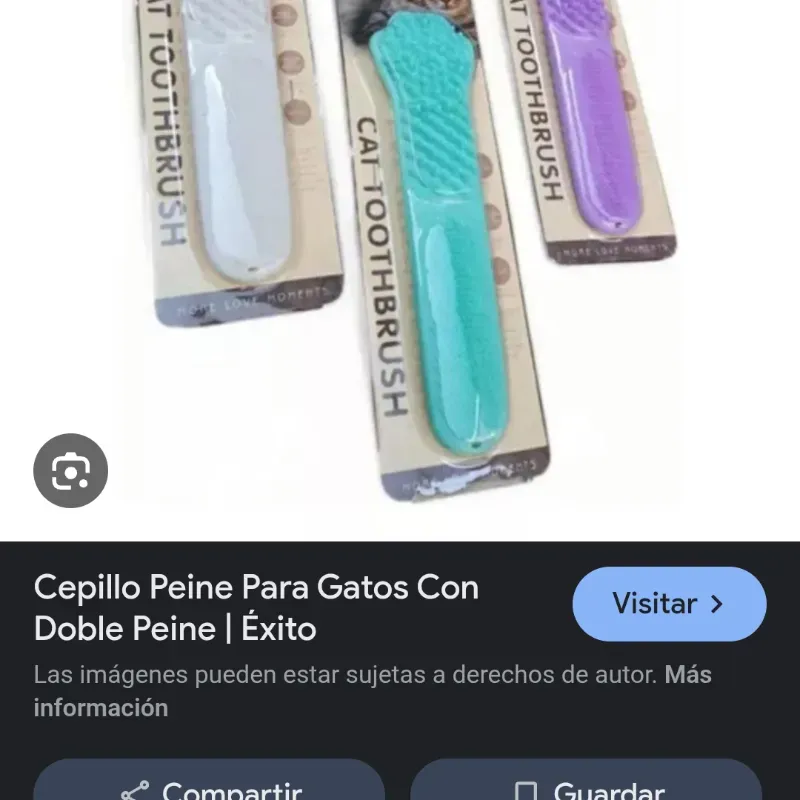Screen dimensions: 800x800
Task: Search this image with Google Lens
Action: [70, 470]
